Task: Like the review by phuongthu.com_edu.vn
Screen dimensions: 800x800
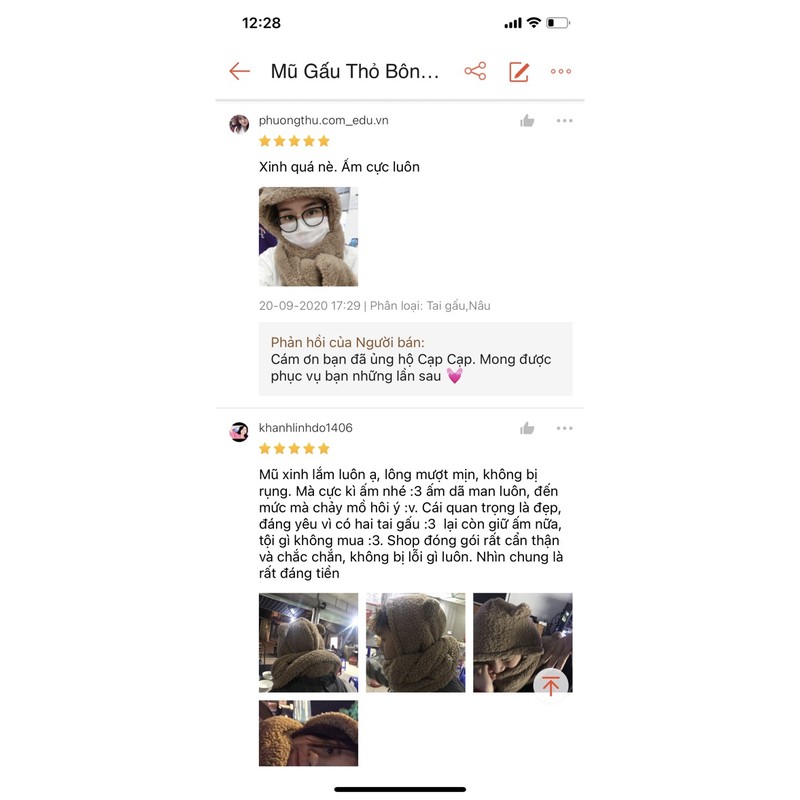Action: (x=527, y=121)
